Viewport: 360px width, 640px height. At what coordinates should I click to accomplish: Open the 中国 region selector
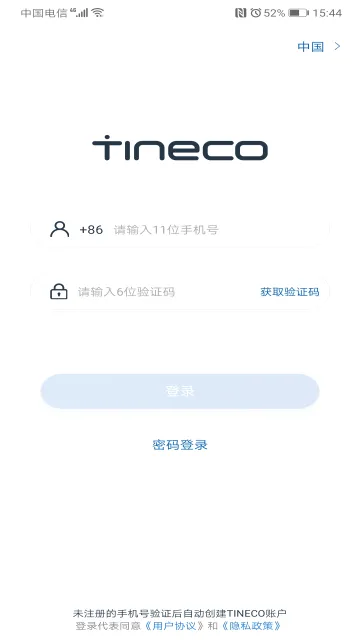319,47
